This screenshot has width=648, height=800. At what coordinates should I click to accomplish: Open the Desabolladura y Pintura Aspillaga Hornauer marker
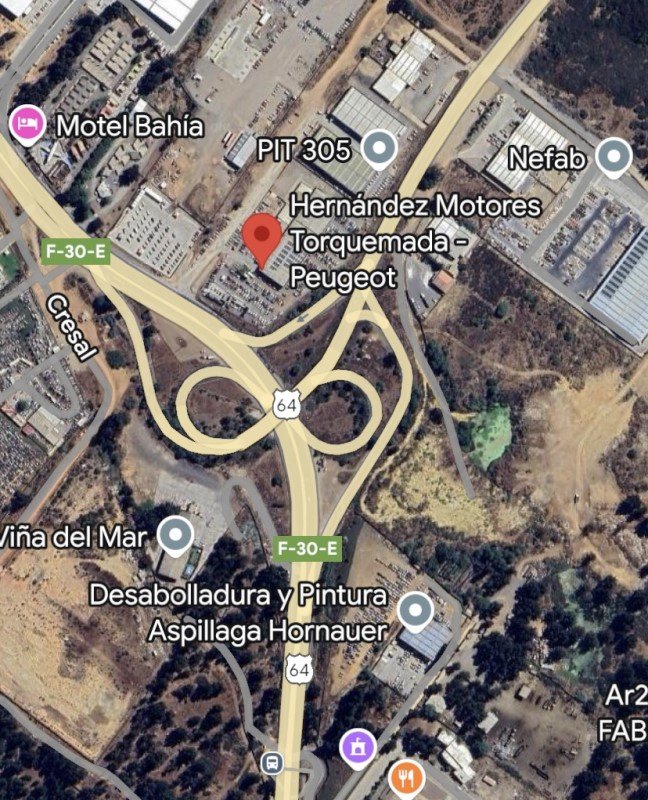415,610
